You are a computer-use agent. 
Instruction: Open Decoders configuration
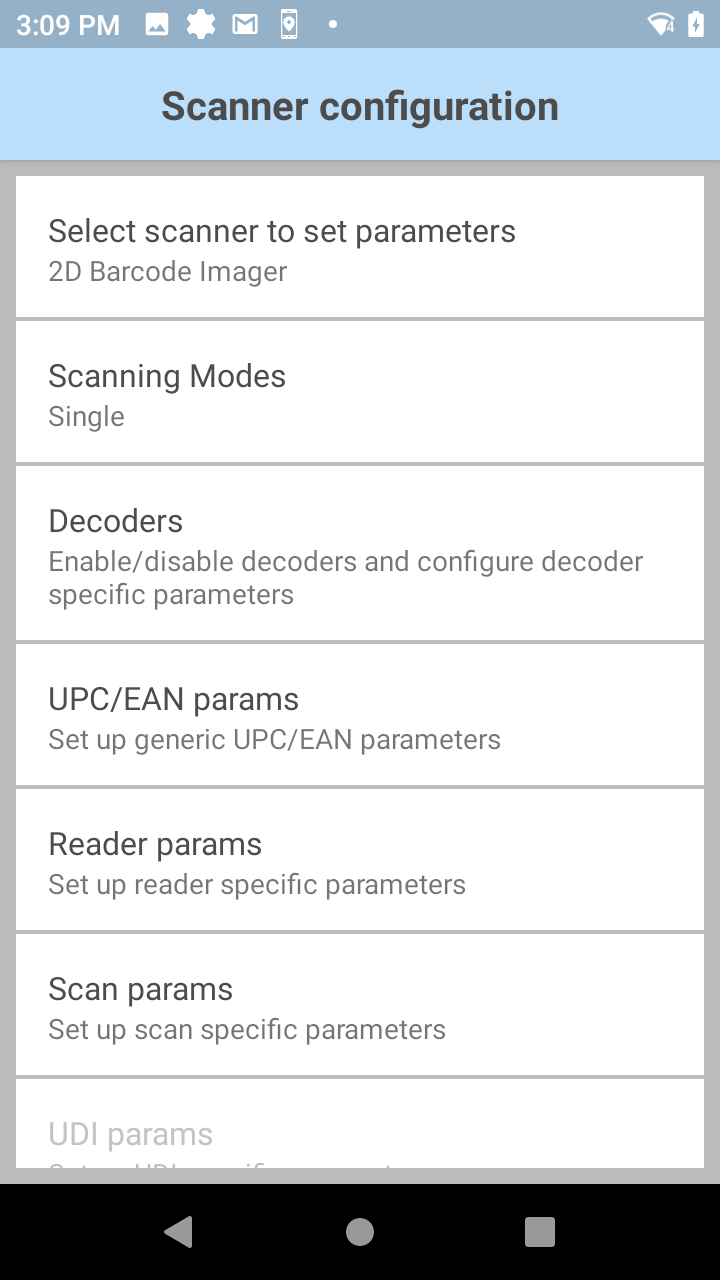point(360,555)
